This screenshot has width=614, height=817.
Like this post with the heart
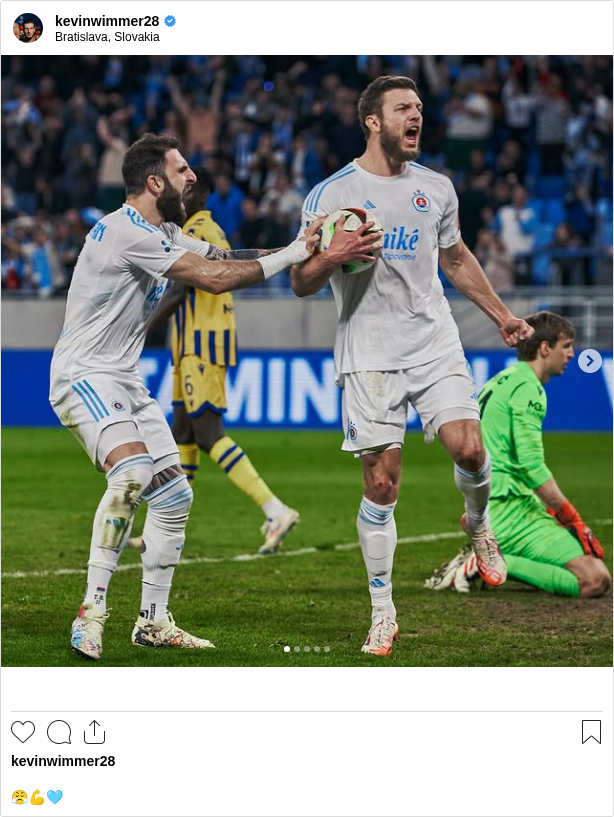pyautogui.click(x=23, y=732)
